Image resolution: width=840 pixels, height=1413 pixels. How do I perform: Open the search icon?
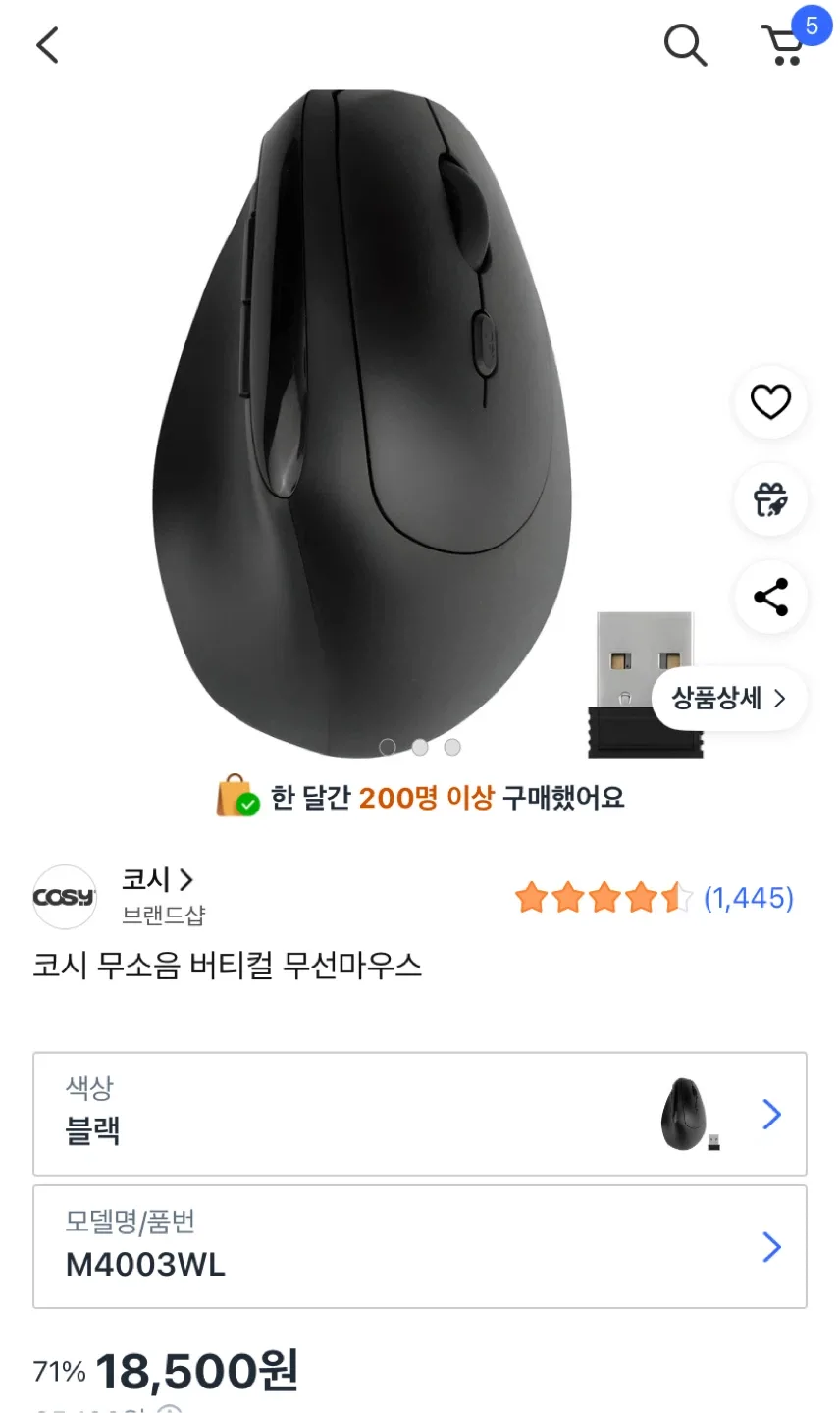point(685,45)
